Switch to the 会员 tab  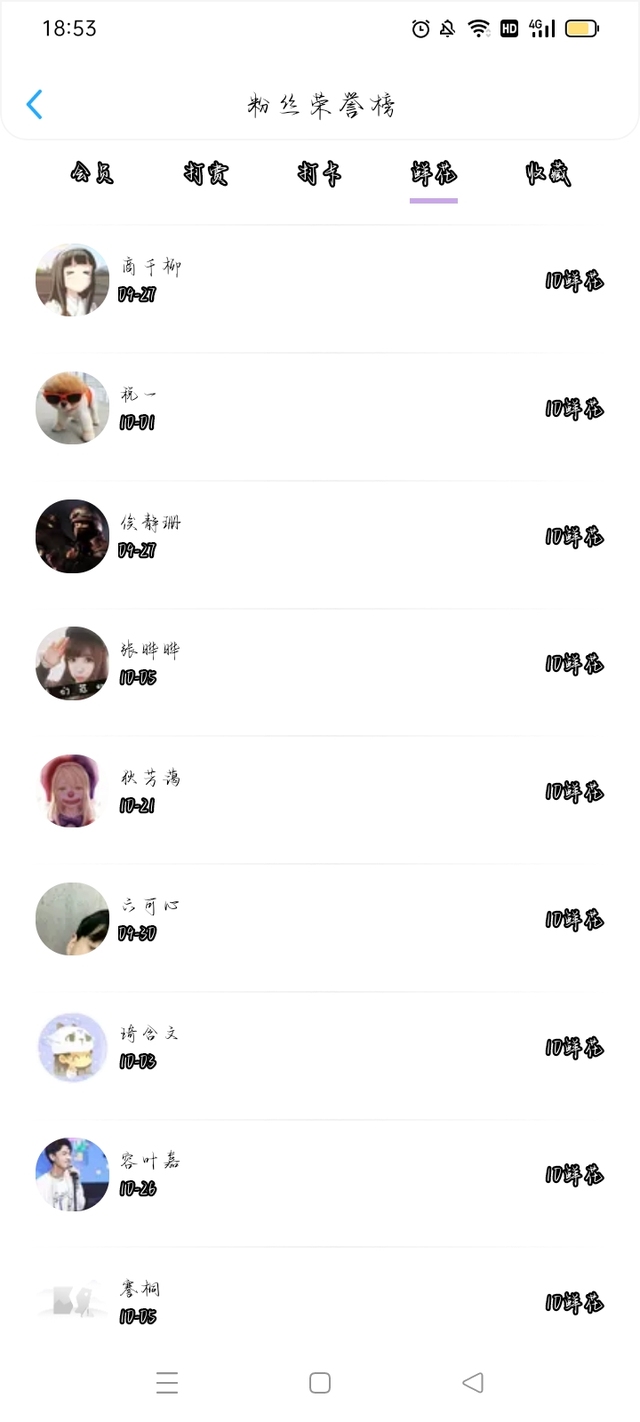92,174
